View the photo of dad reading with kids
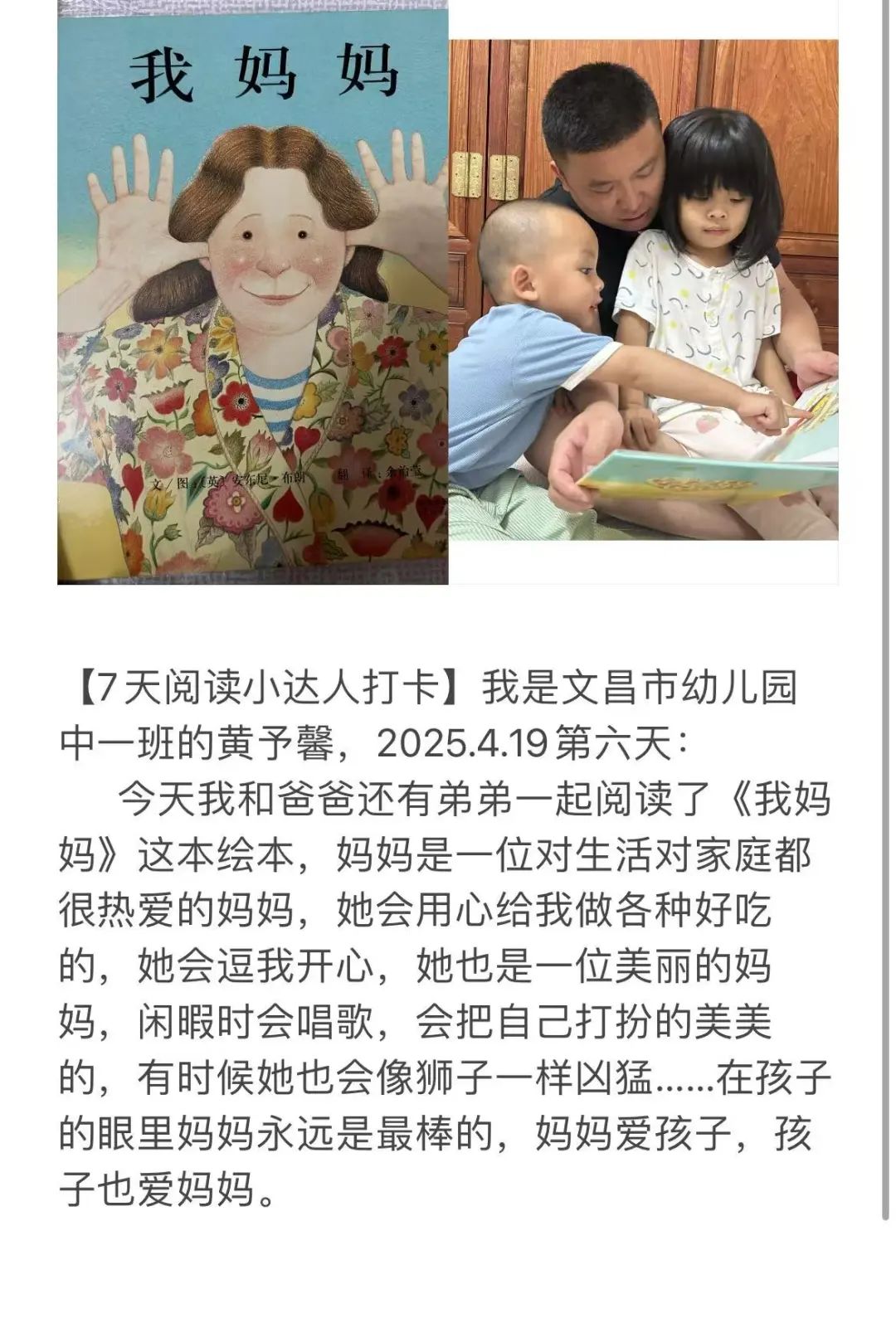Viewport: 896px width, 1323px height. tap(644, 290)
